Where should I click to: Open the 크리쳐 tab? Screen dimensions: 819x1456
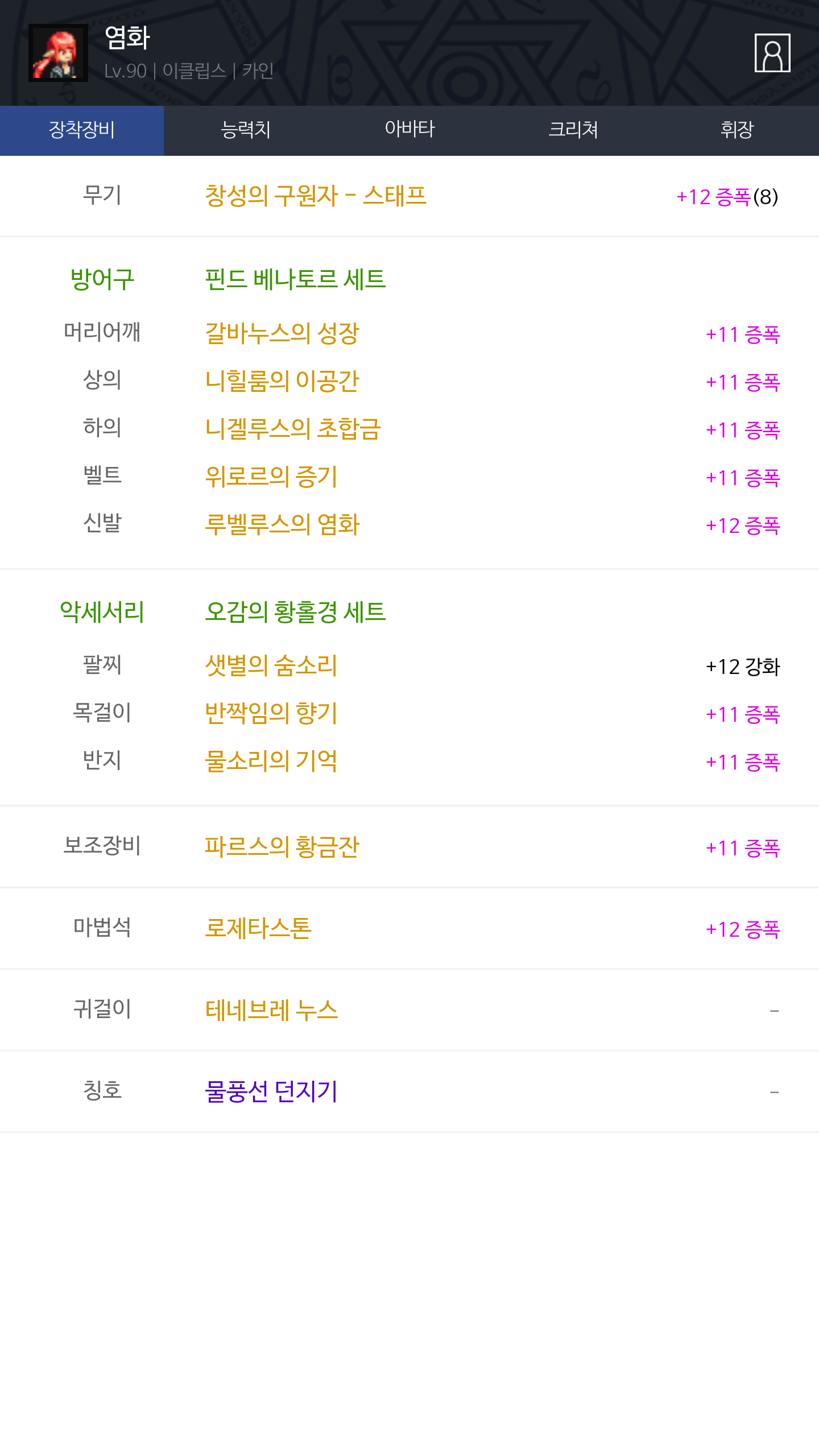tap(573, 130)
